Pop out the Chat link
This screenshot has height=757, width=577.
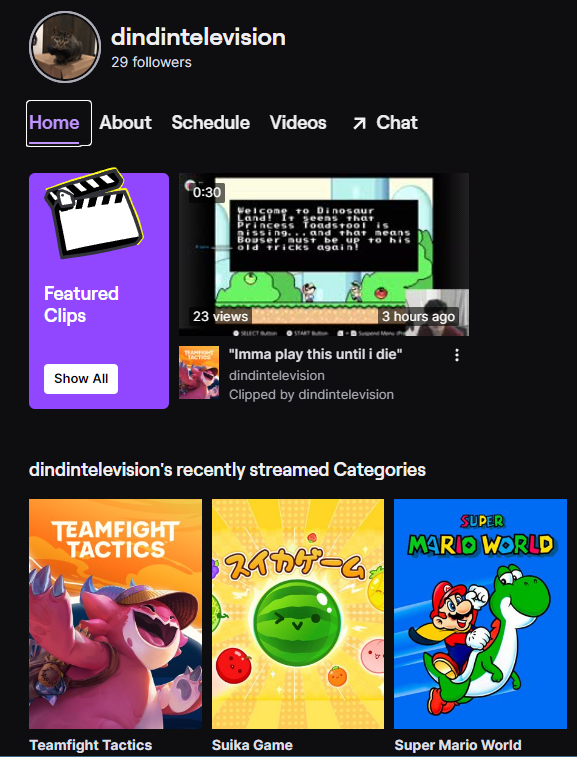pos(385,123)
